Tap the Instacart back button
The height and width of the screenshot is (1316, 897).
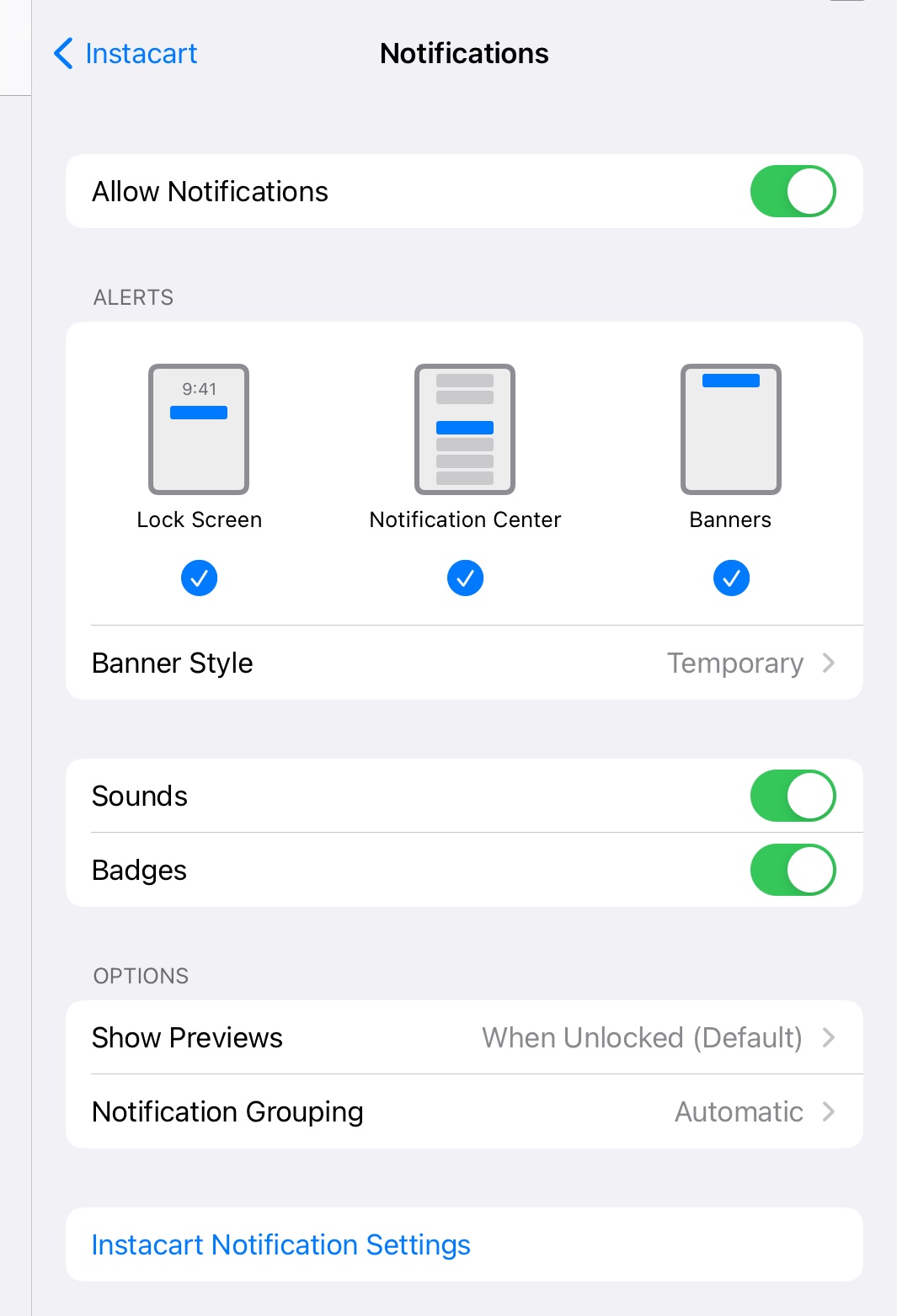[140, 53]
